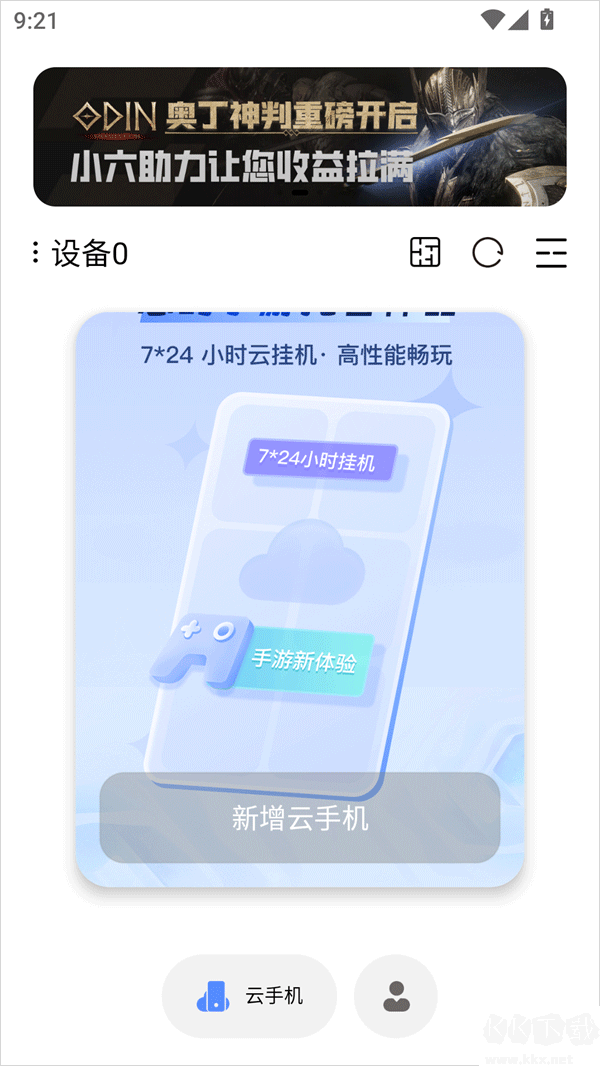Image resolution: width=600 pixels, height=1066 pixels.
Task: Refresh the cloud phone list
Action: click(487, 253)
